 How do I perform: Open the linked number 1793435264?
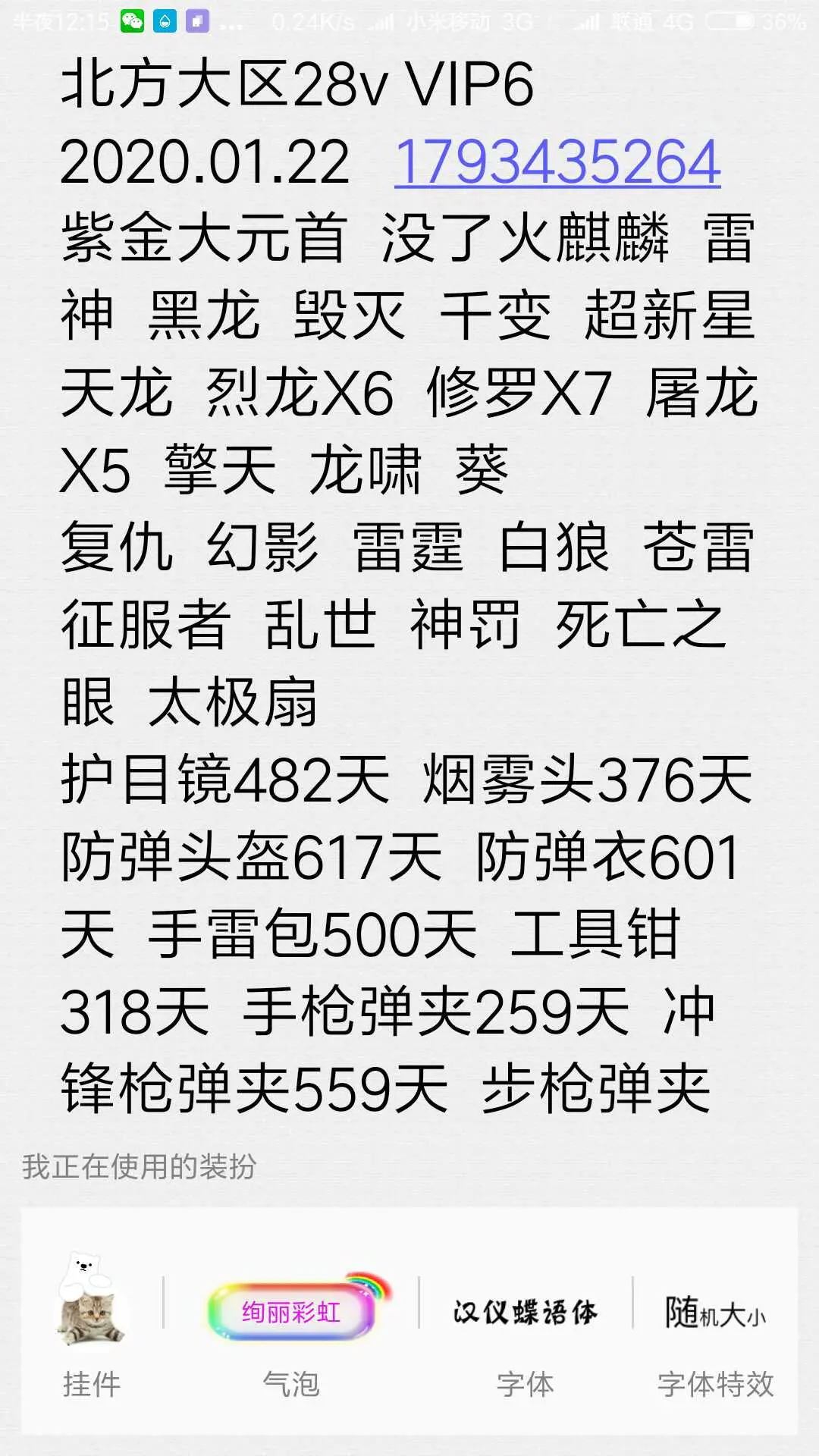click(557, 162)
